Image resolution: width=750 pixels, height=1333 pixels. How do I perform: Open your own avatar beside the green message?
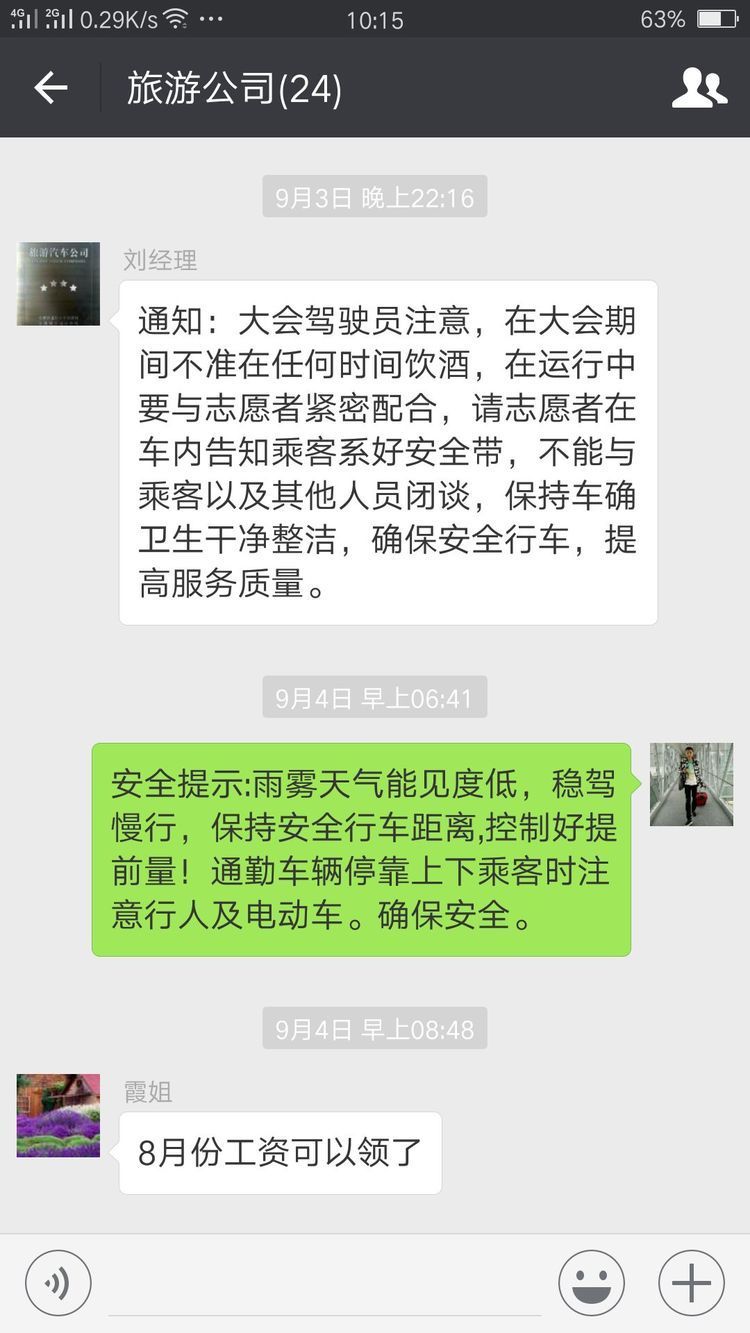coord(691,784)
